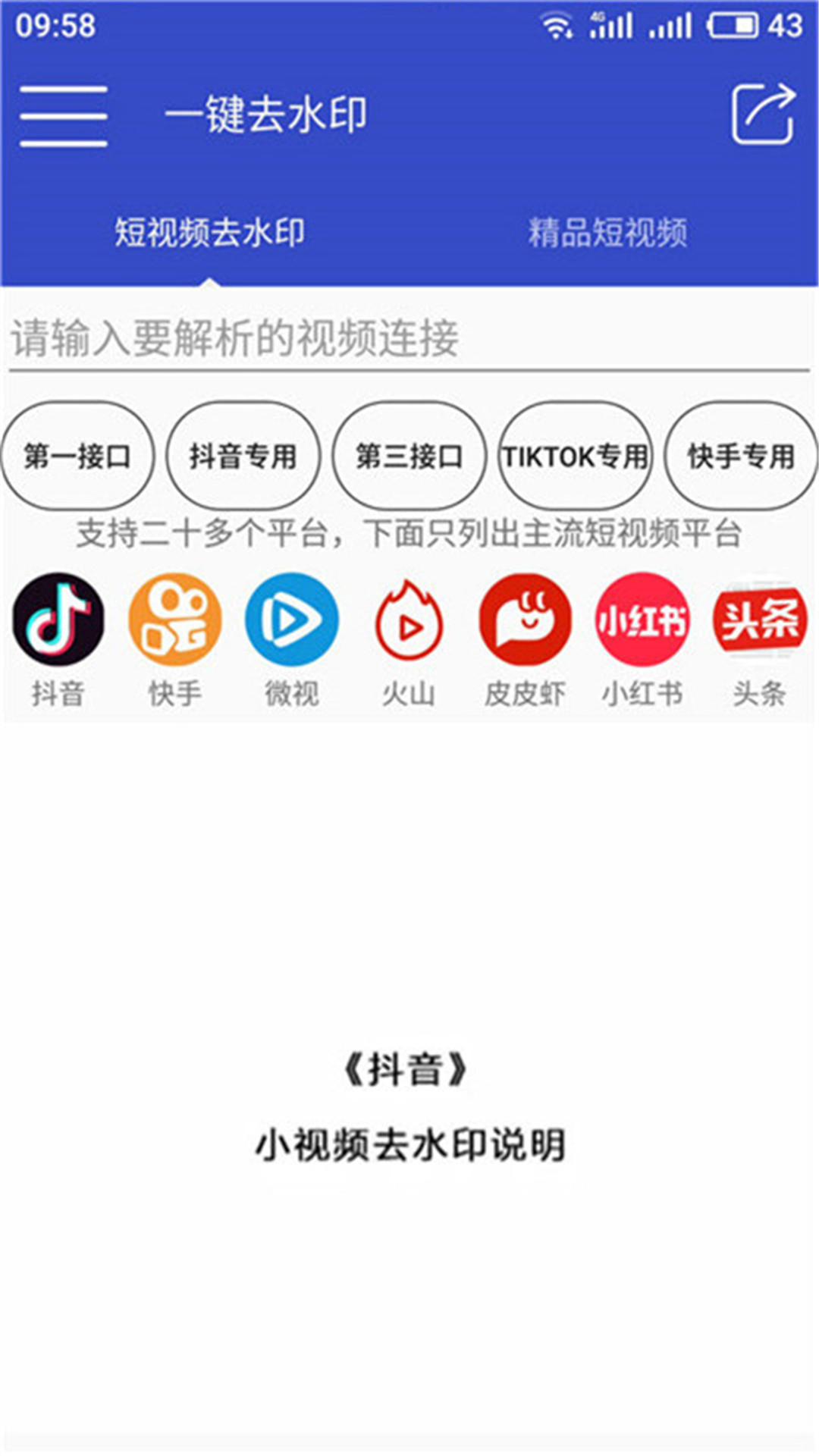Tap the 第三接口 button

[x=409, y=457]
